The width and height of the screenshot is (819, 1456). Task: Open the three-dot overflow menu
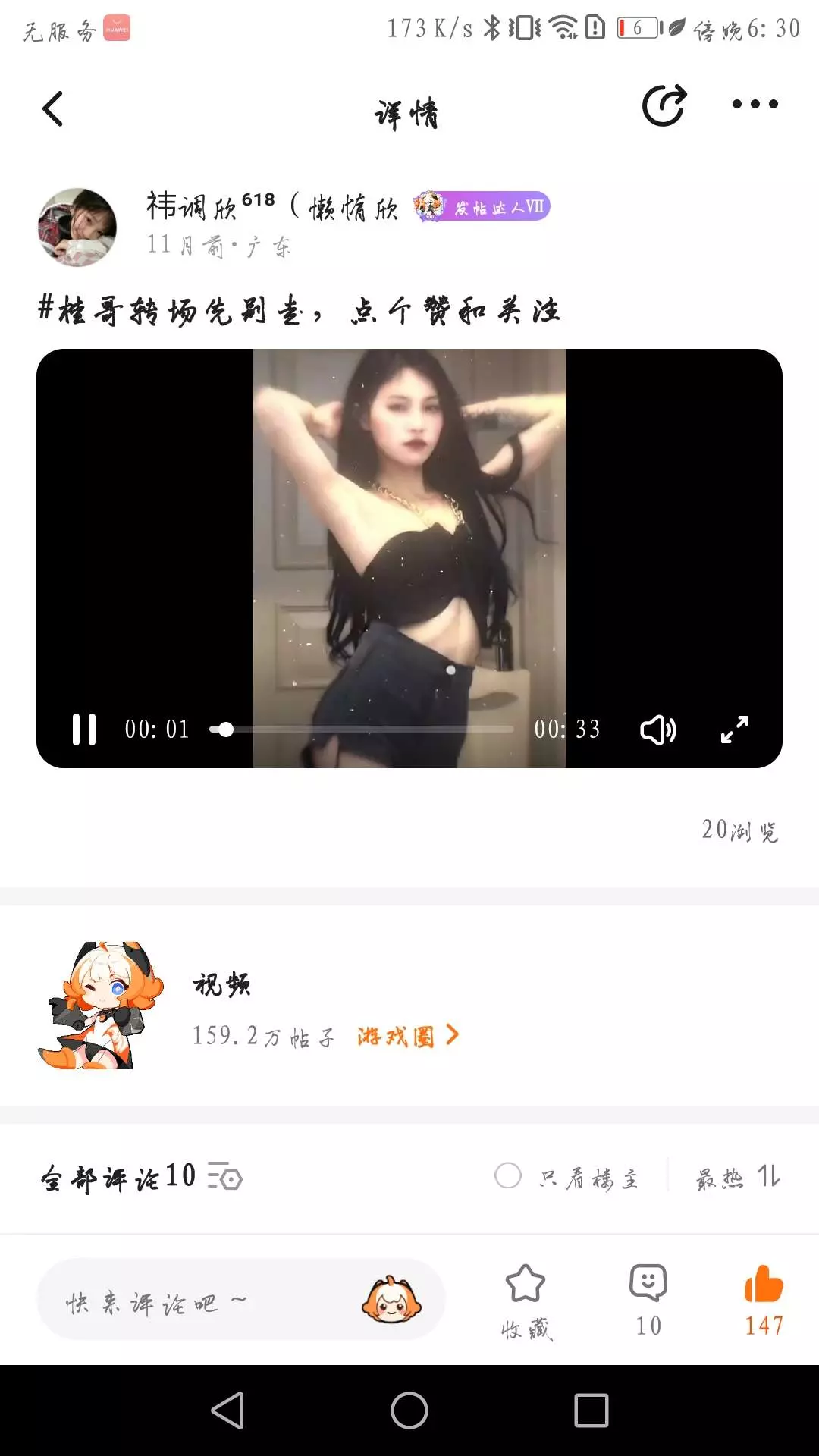[x=755, y=105]
